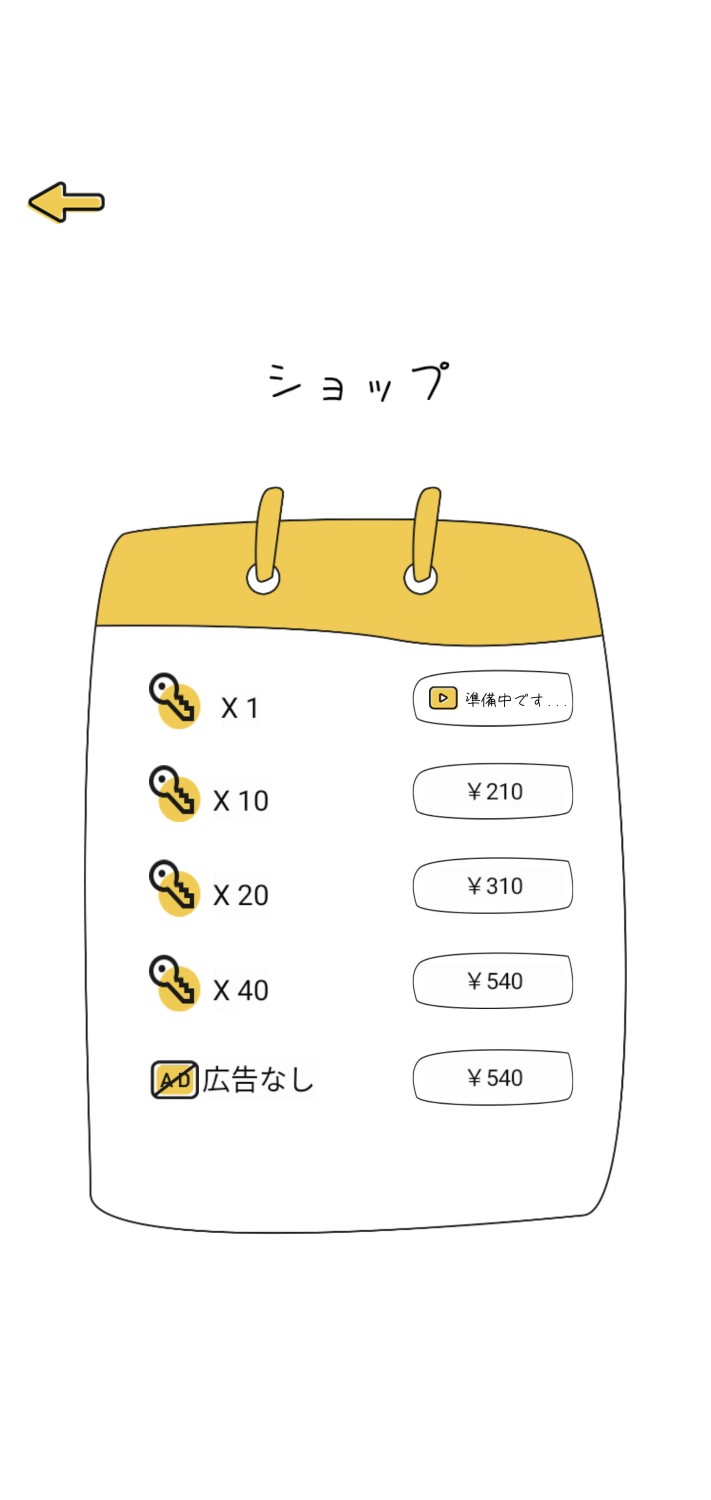The image size is (711, 1500).
Task: Purchase the 広告なし ad removal
Action: (x=492, y=1077)
